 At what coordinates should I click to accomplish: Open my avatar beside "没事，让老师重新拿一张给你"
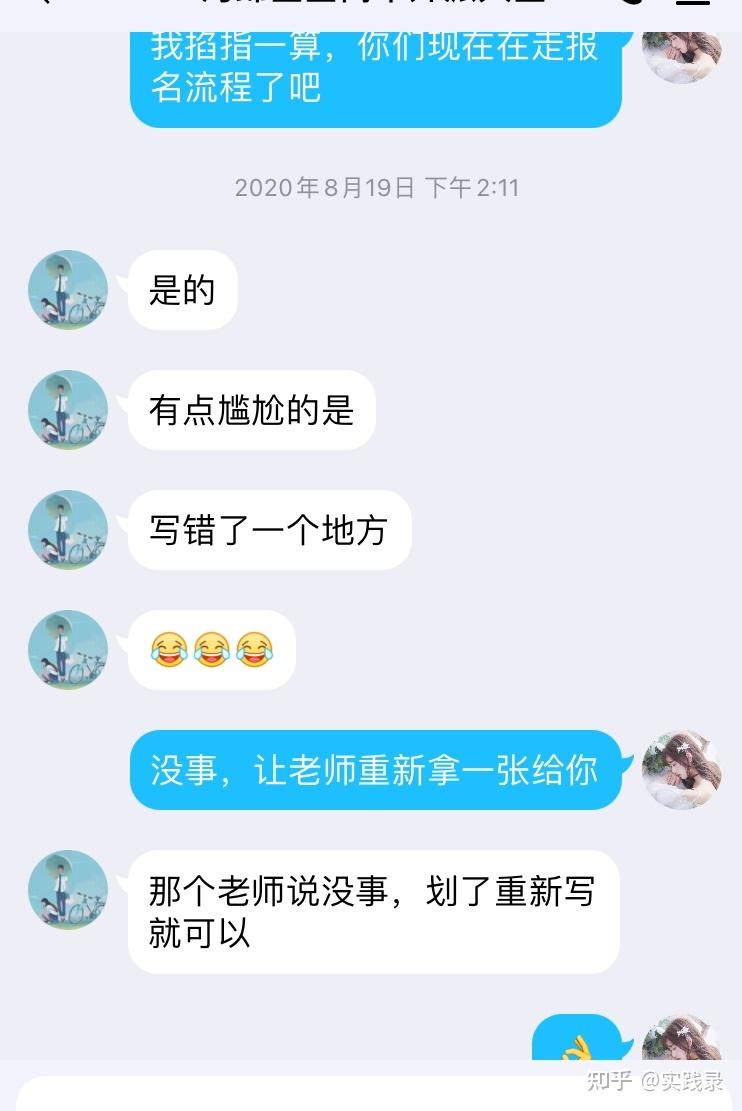tap(681, 769)
